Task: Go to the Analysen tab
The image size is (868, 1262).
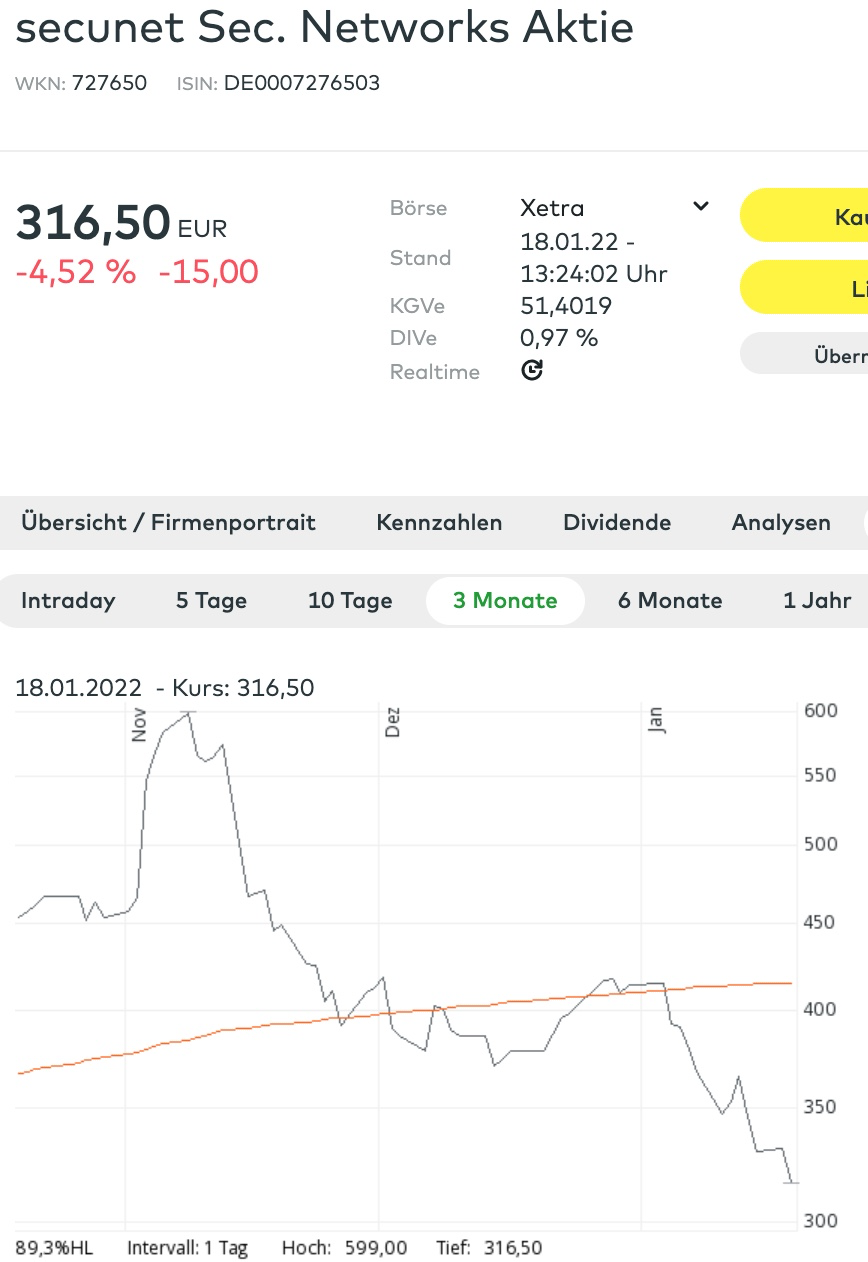Action: tap(781, 522)
